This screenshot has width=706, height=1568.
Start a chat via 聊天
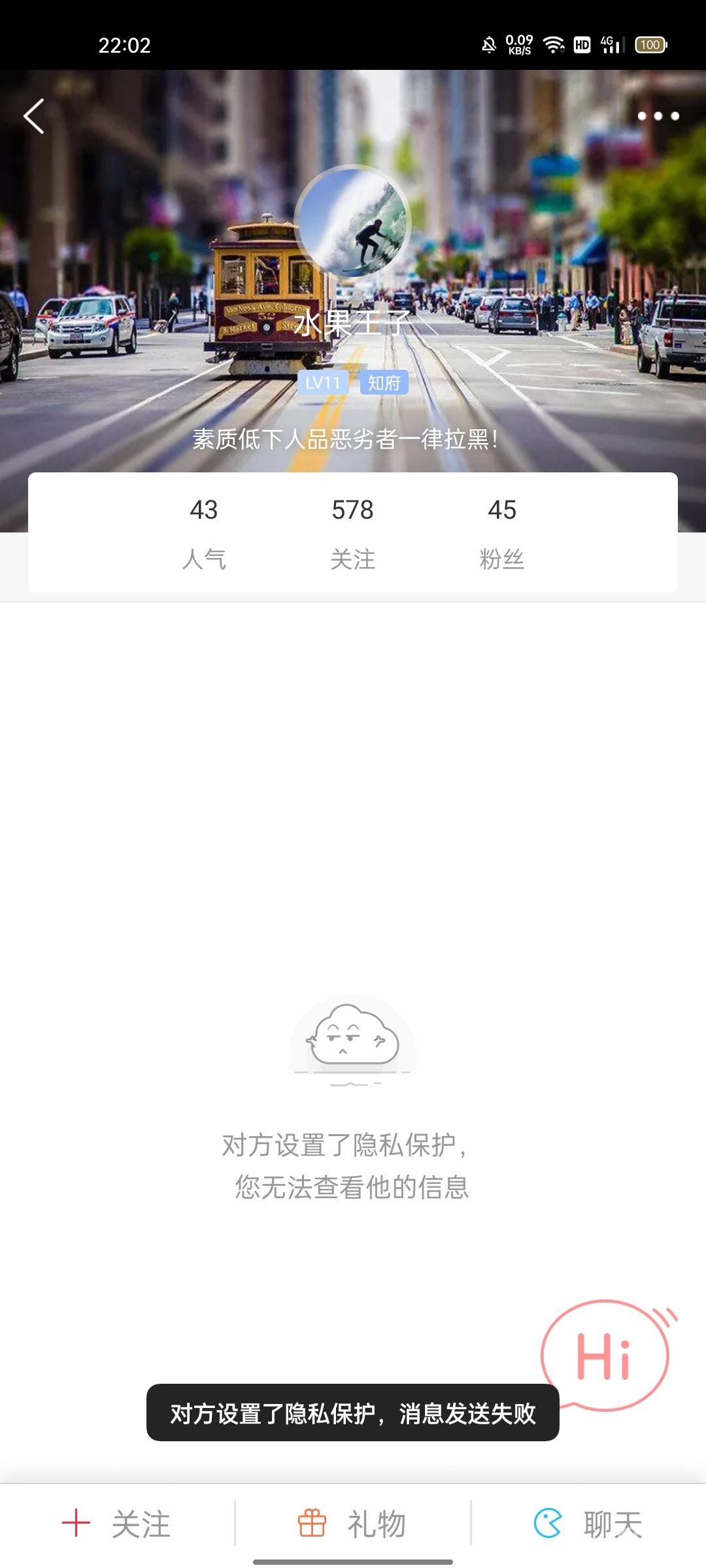click(588, 1524)
